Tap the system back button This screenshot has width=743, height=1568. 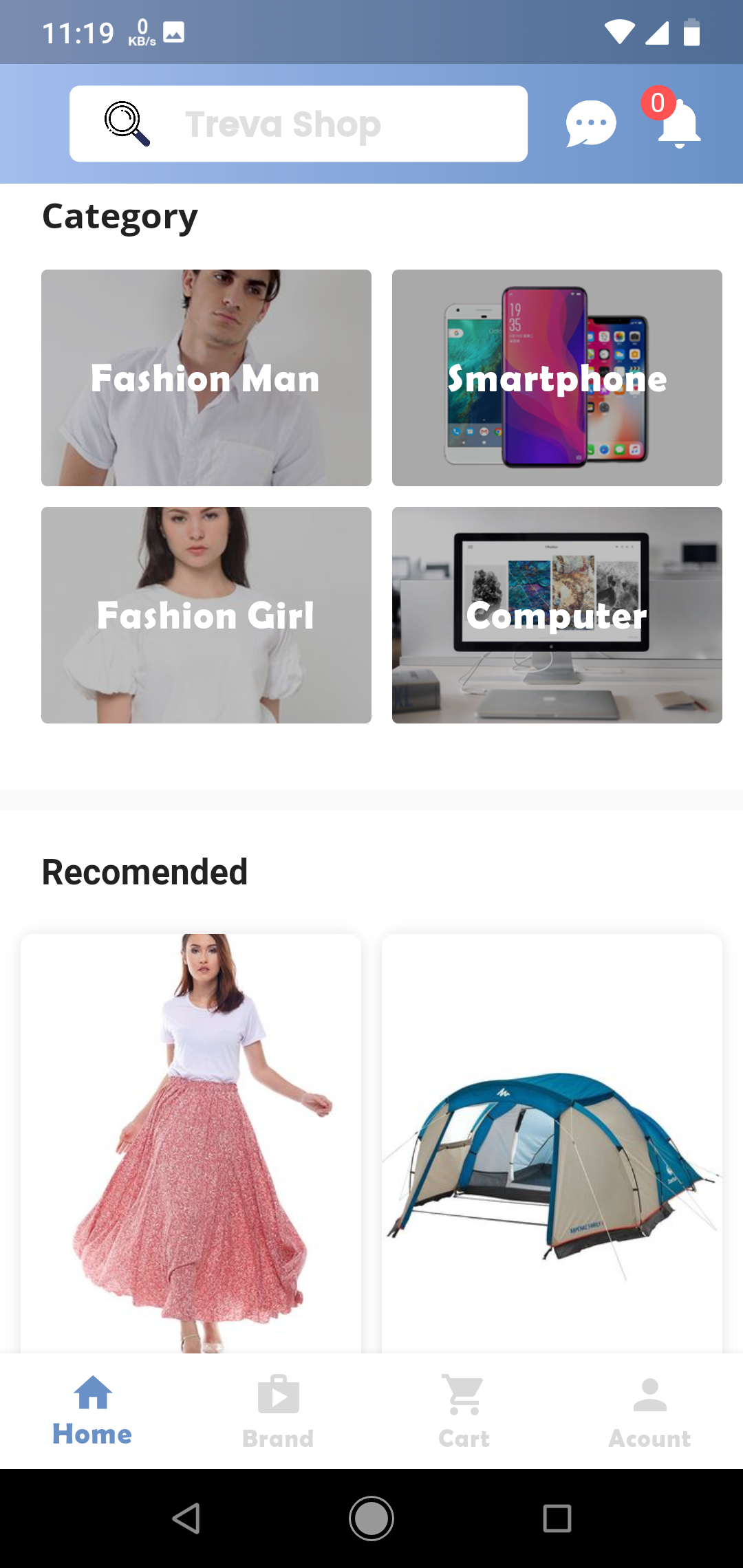pos(186,1518)
